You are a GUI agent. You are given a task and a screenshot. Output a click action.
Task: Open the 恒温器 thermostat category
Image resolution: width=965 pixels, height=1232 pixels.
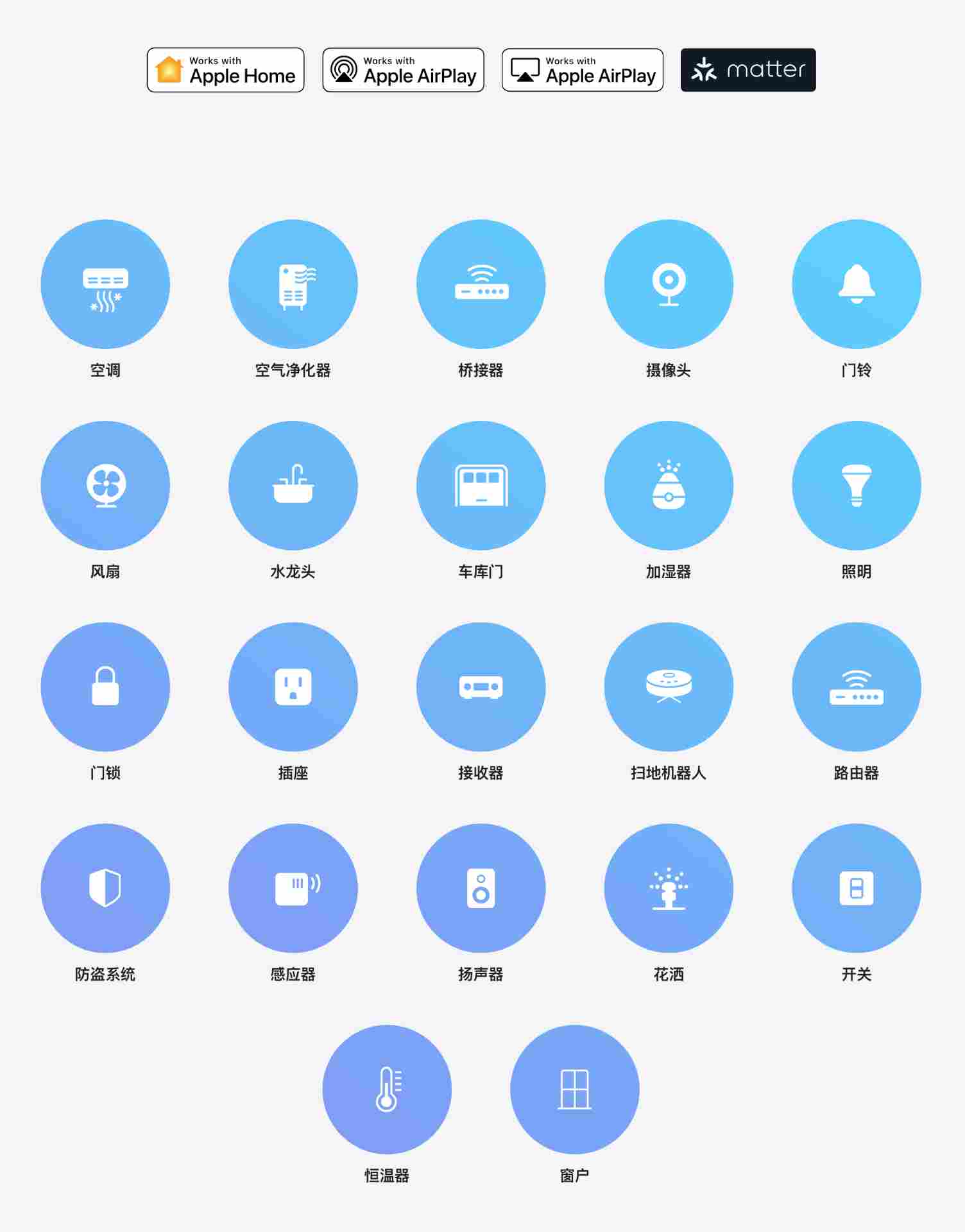tap(387, 1090)
